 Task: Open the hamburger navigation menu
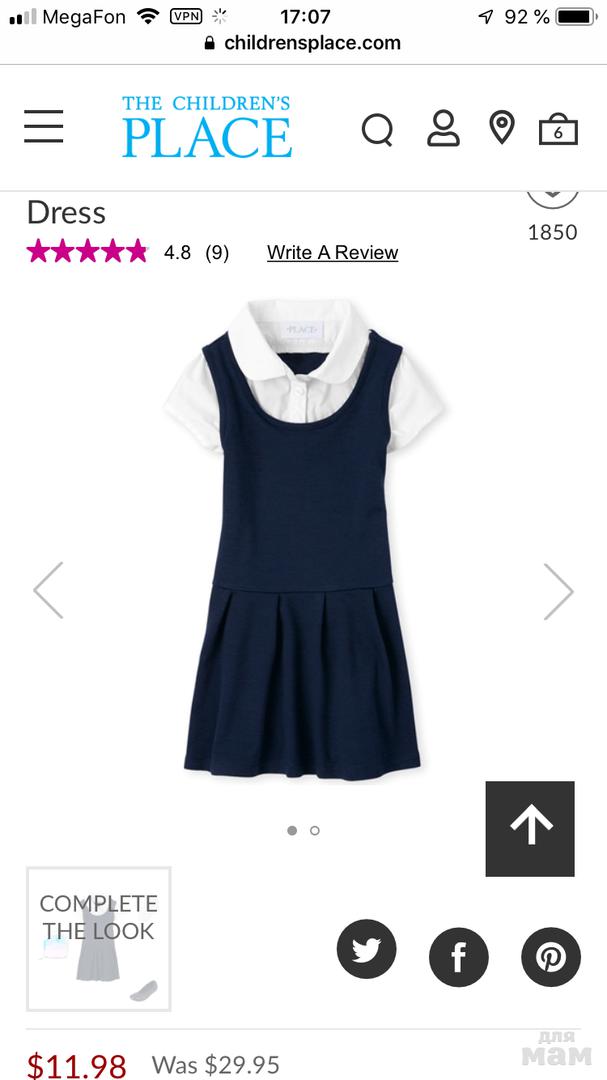point(44,127)
